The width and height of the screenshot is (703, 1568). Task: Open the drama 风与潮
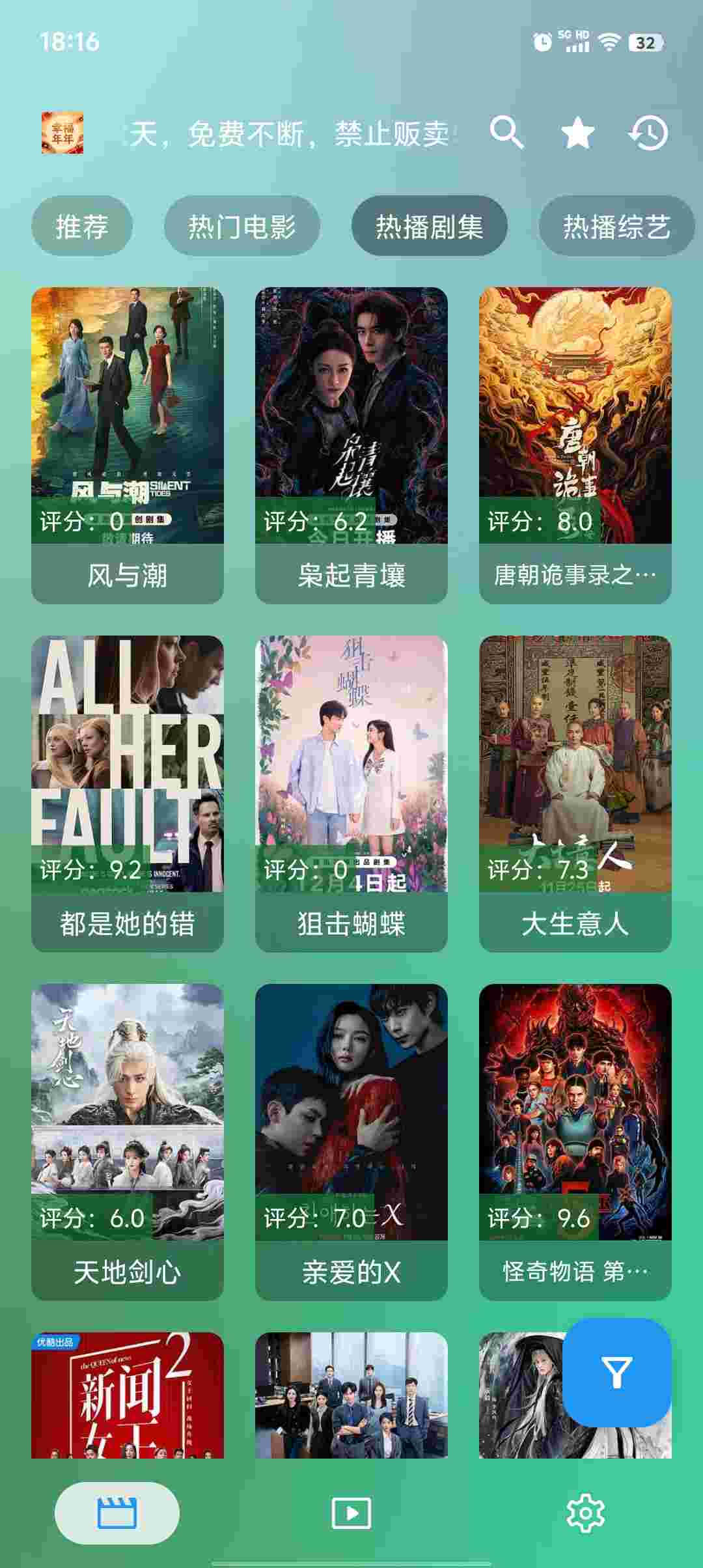point(128,445)
